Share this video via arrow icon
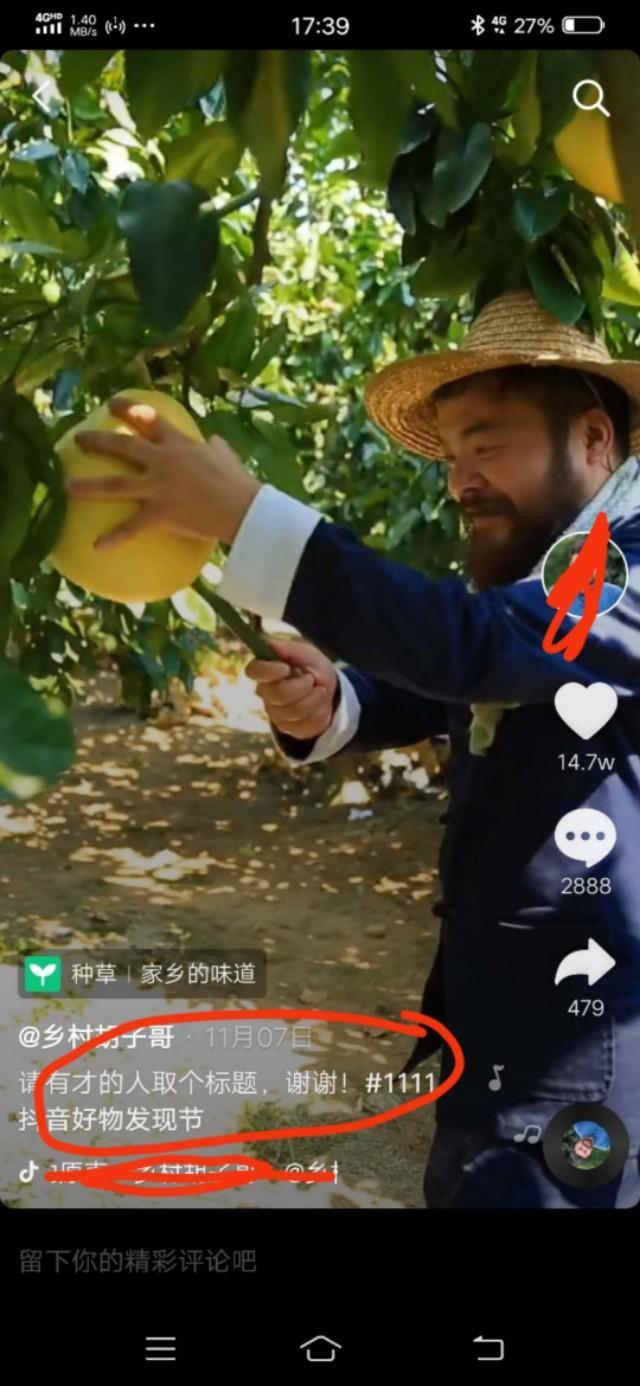 tap(585, 964)
